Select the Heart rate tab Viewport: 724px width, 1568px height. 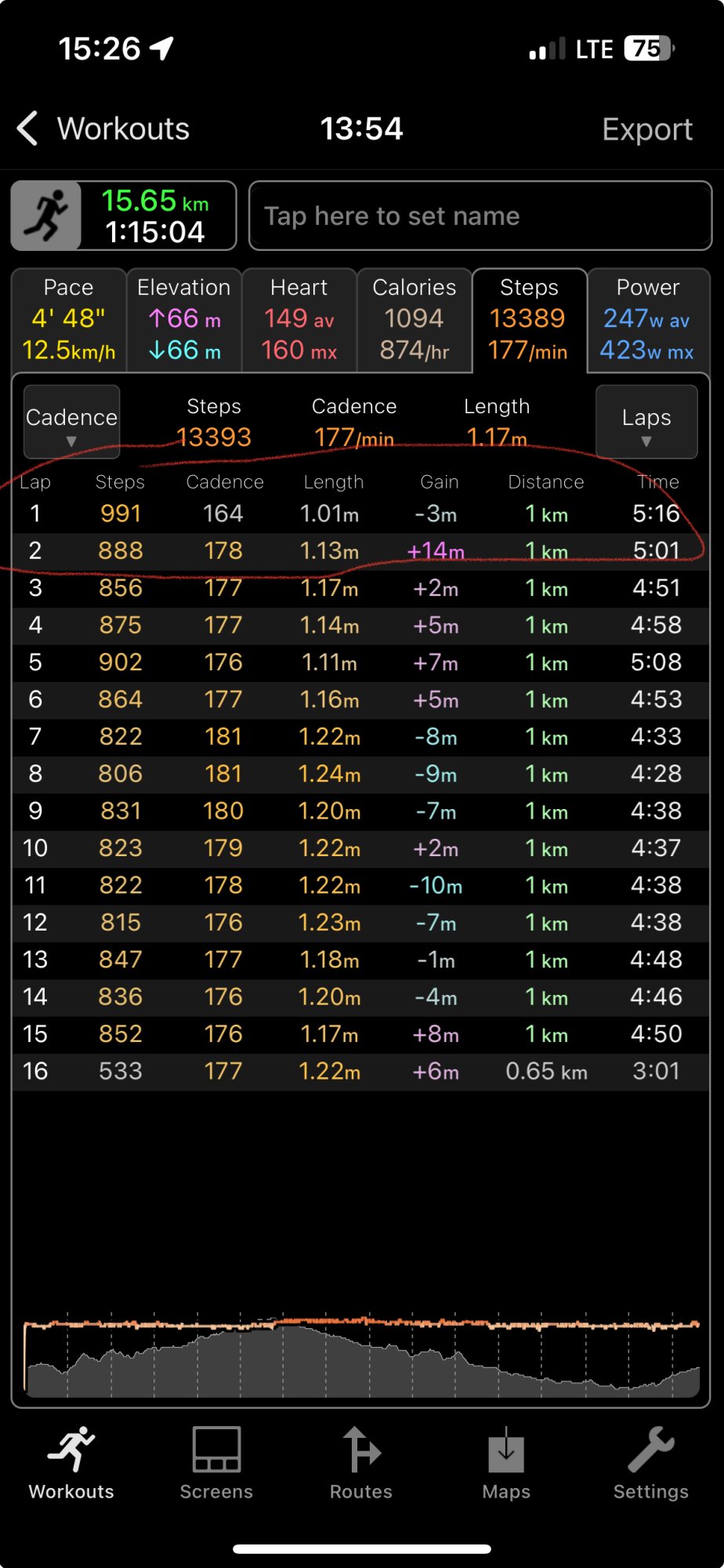pos(299,319)
